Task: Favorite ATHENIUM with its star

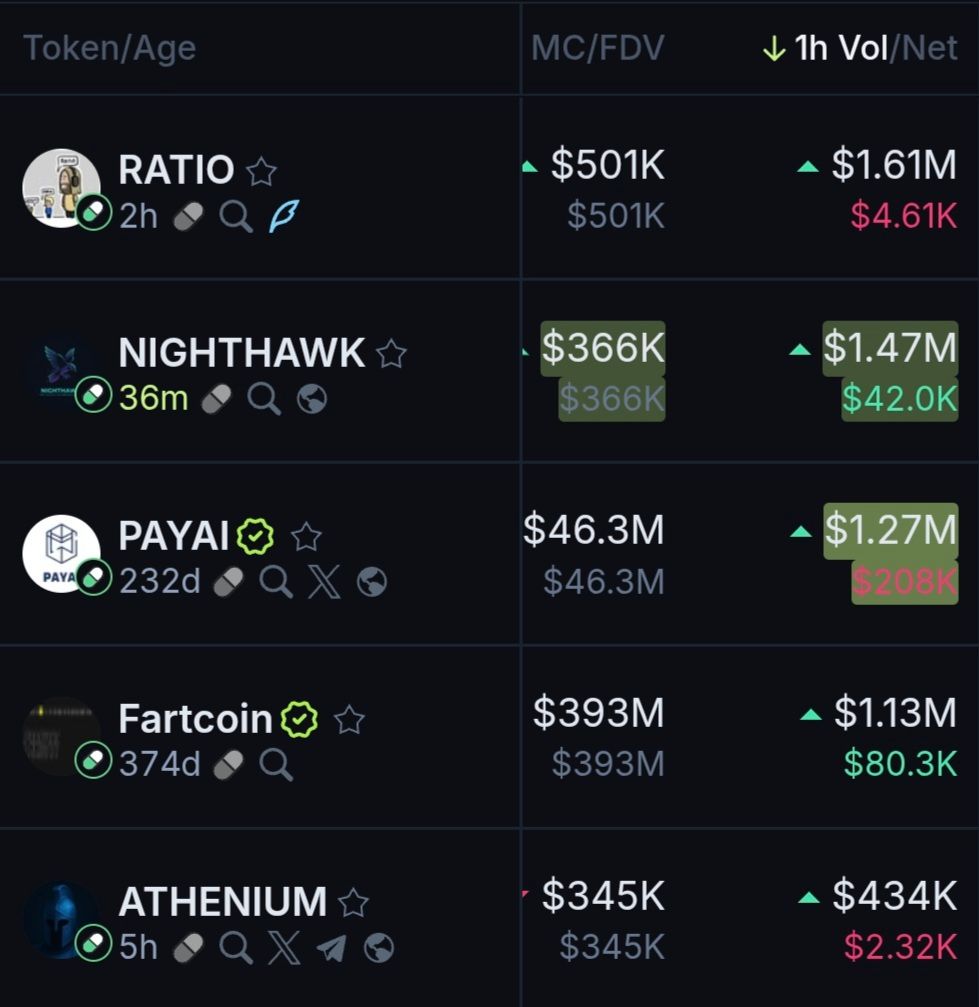Action: click(353, 903)
